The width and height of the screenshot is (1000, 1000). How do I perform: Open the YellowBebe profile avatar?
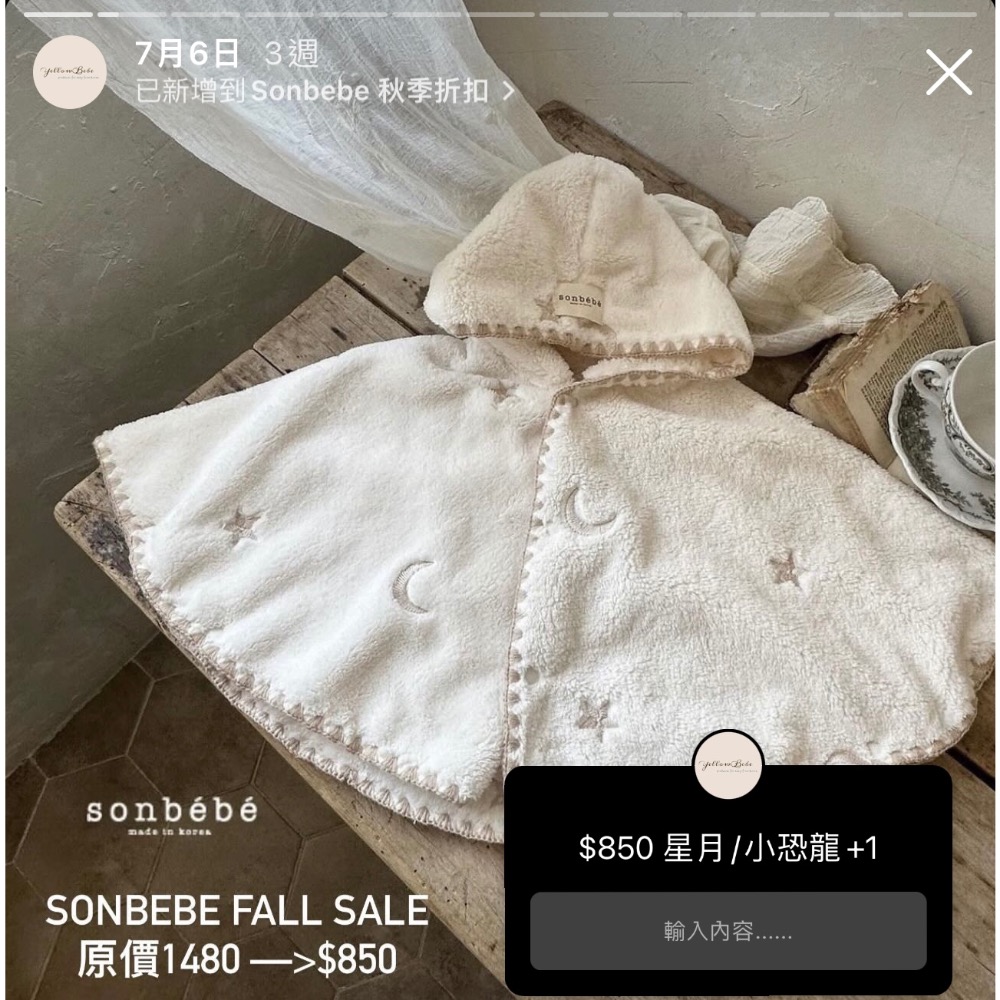click(70, 70)
